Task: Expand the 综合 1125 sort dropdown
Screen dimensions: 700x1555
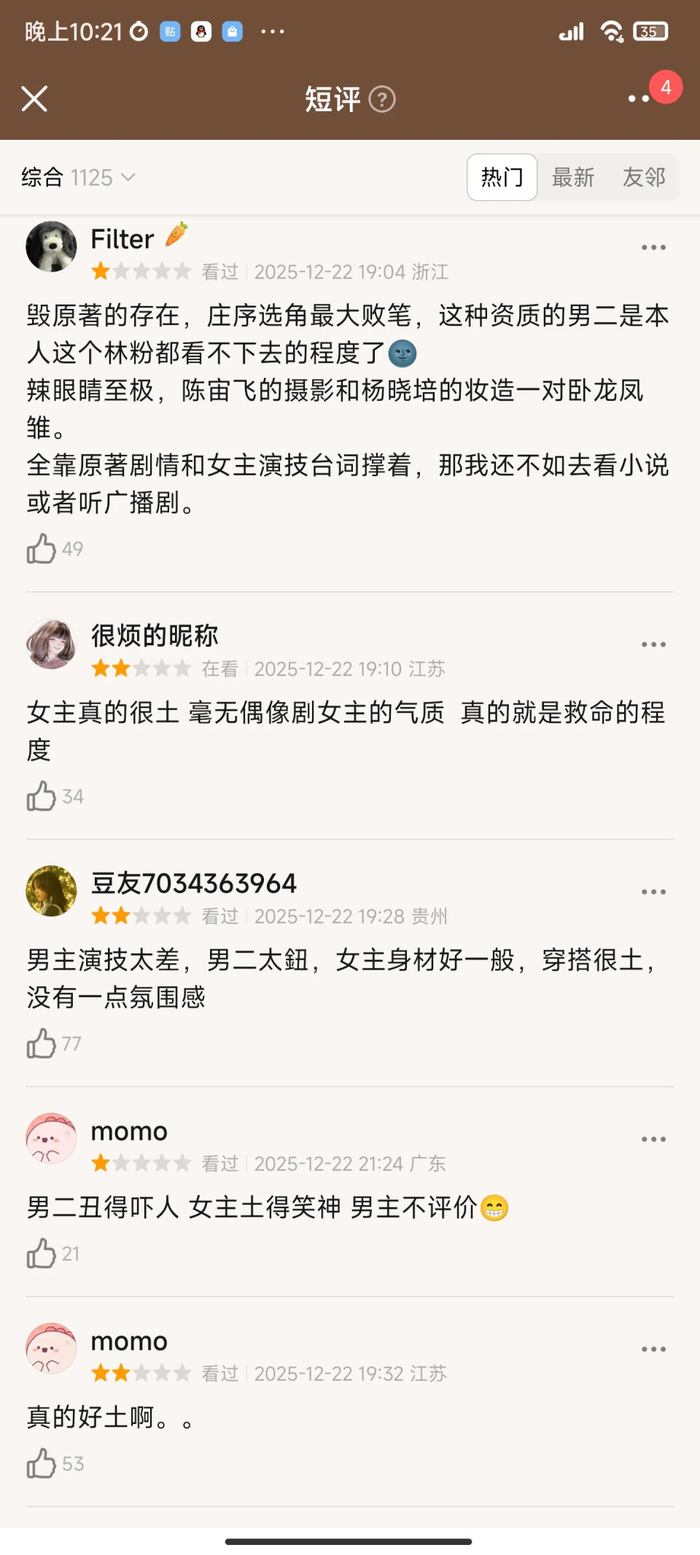Action: click(x=79, y=178)
